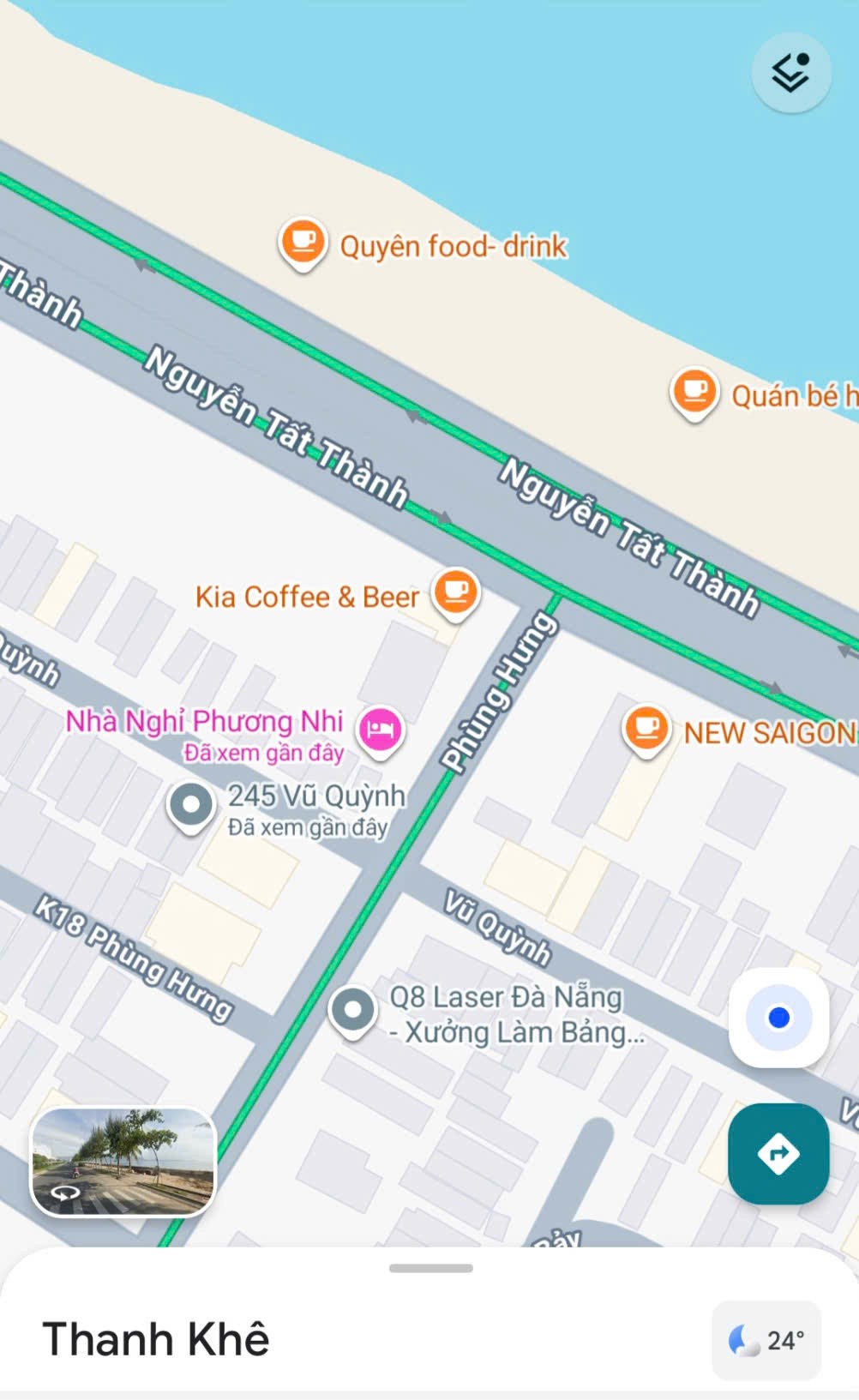
Task: Open Nhà Nghỉ Phương Nhi hotel pin
Action: (380, 730)
